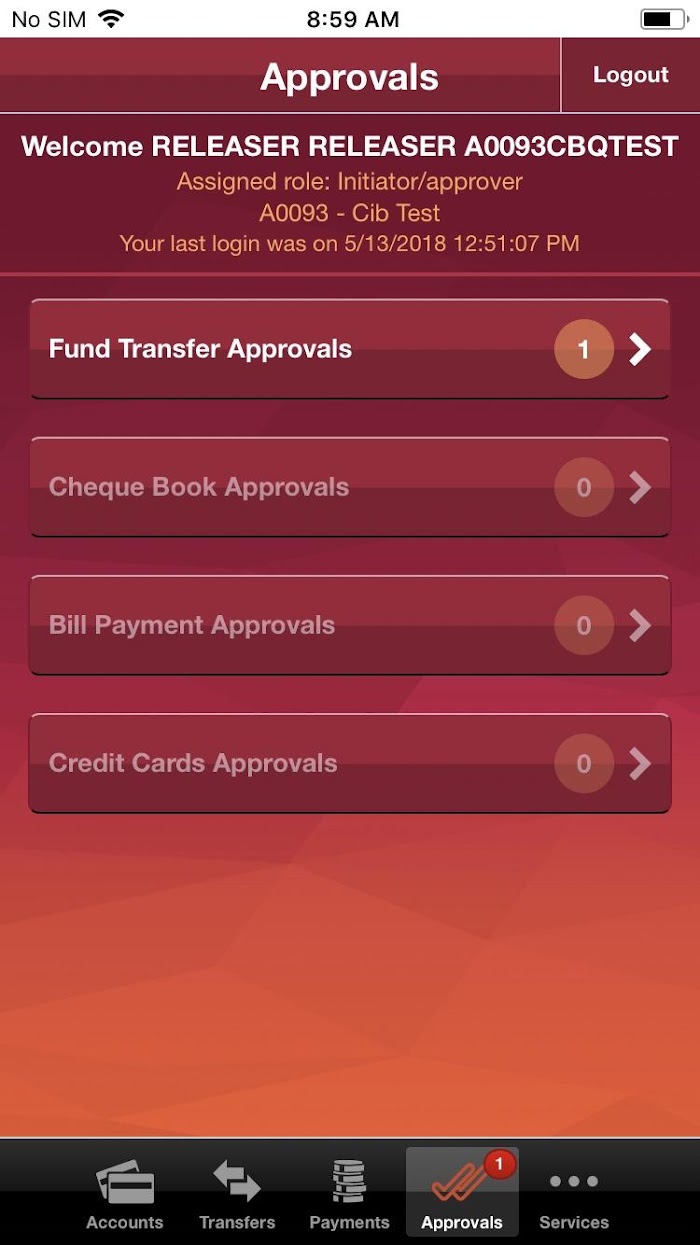Switch to the Transfers tab
Viewport: 700px width, 1245px height.
pos(237,1192)
